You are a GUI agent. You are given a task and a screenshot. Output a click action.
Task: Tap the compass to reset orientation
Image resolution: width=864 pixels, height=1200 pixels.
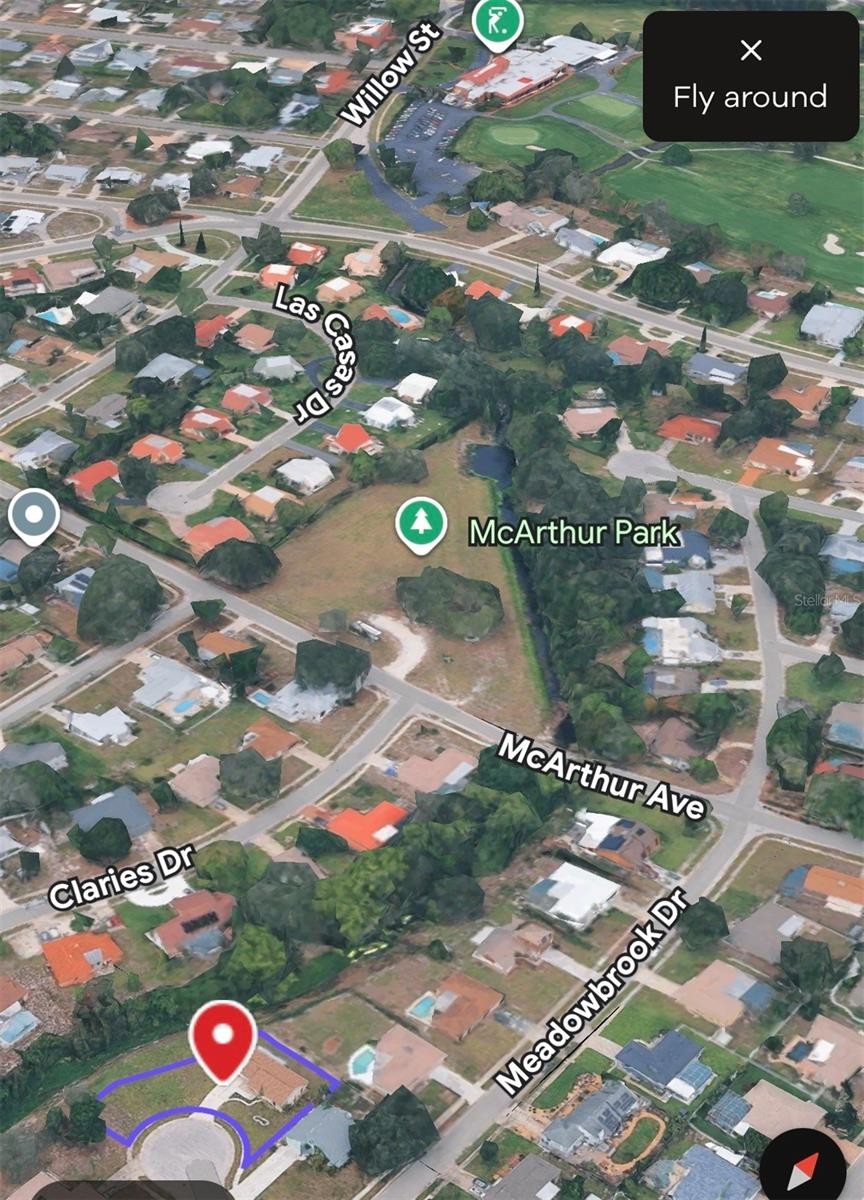pyautogui.click(x=805, y=1168)
